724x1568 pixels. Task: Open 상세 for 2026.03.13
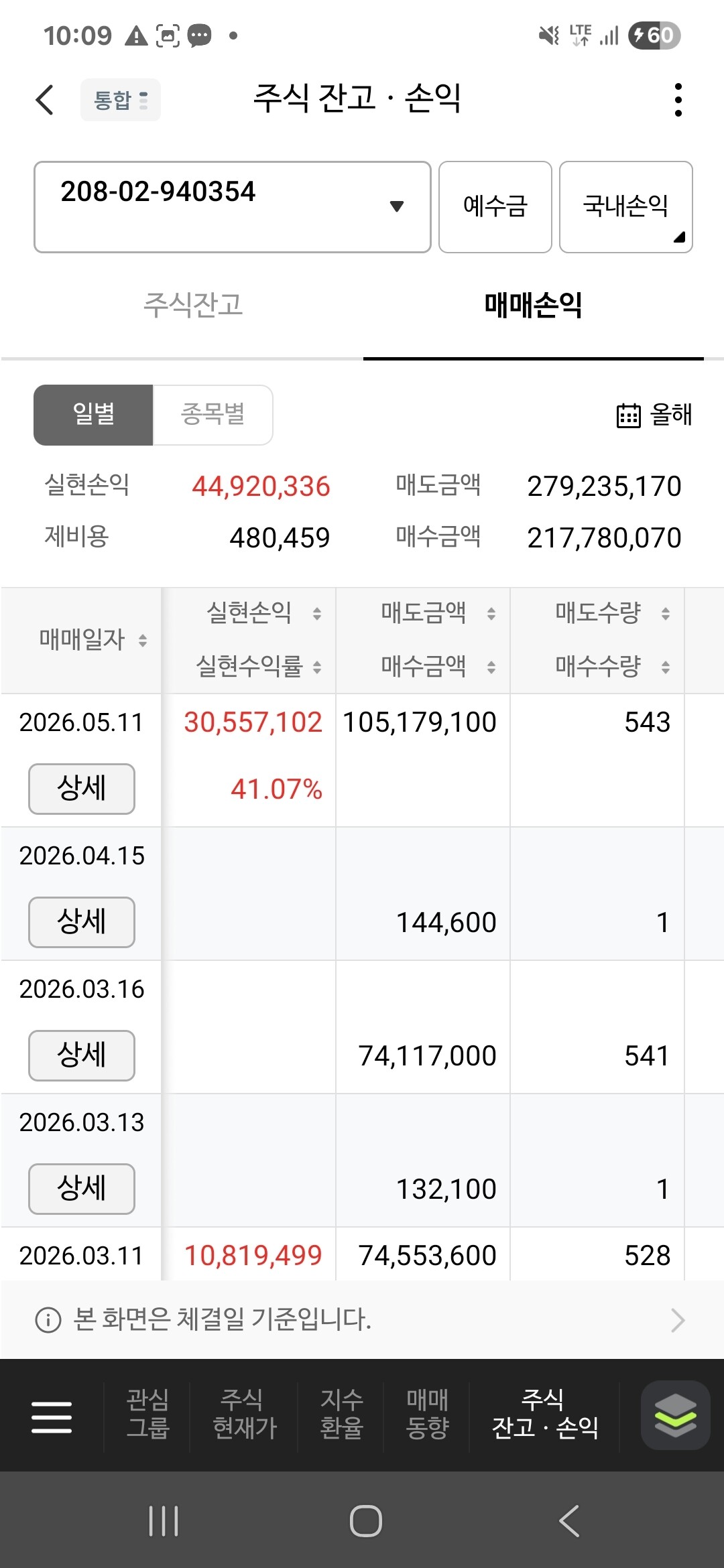tap(82, 1189)
